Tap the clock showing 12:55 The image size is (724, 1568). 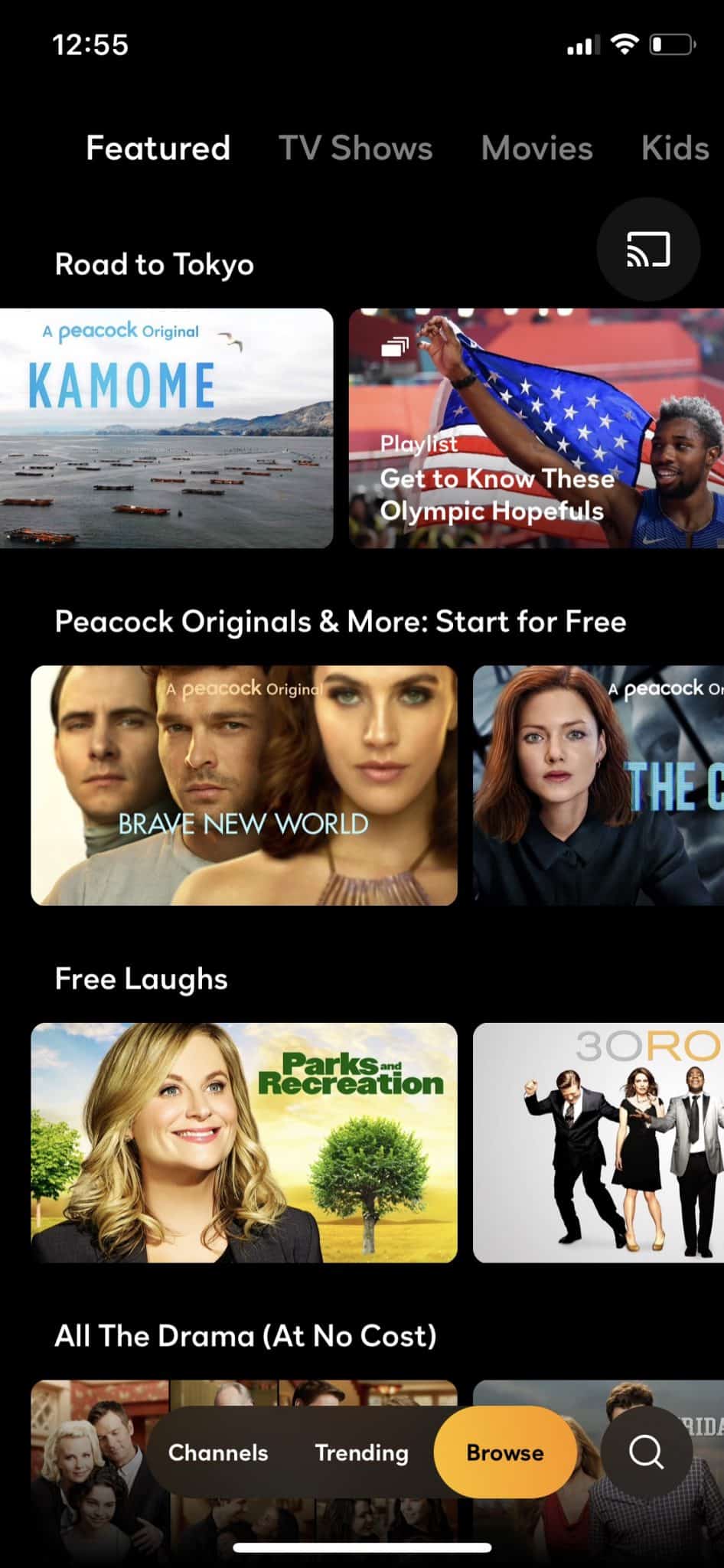pyautogui.click(x=90, y=44)
